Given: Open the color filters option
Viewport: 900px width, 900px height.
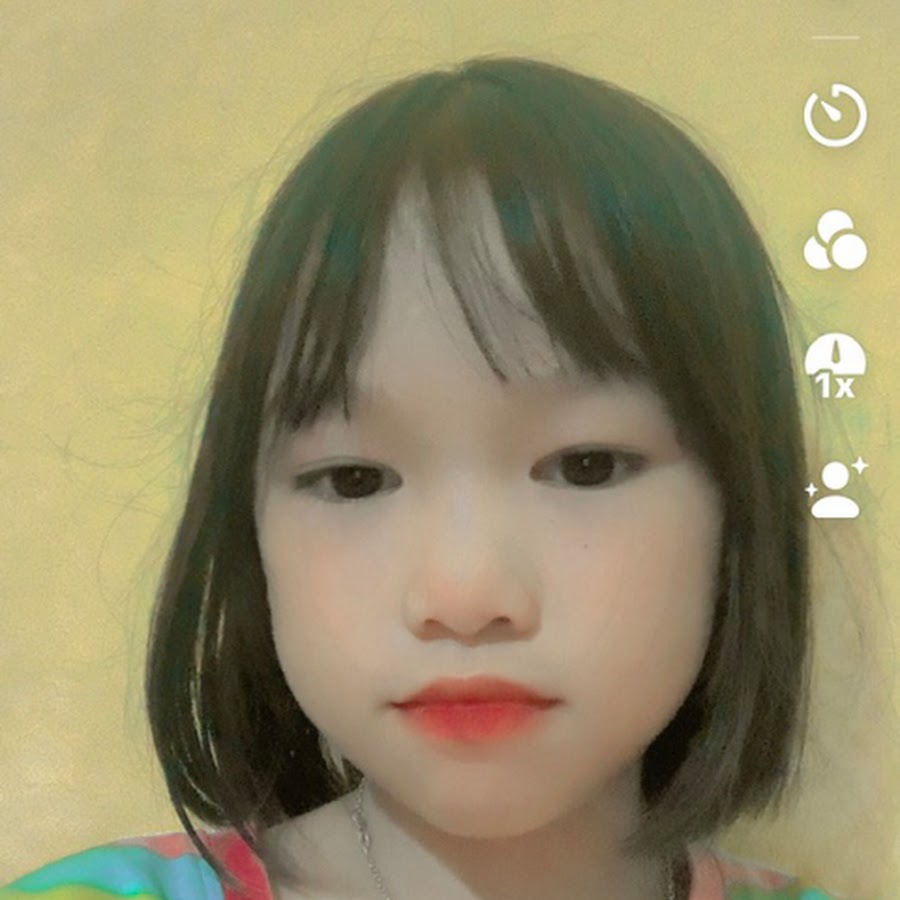Looking at the screenshot, I should tap(835, 241).
